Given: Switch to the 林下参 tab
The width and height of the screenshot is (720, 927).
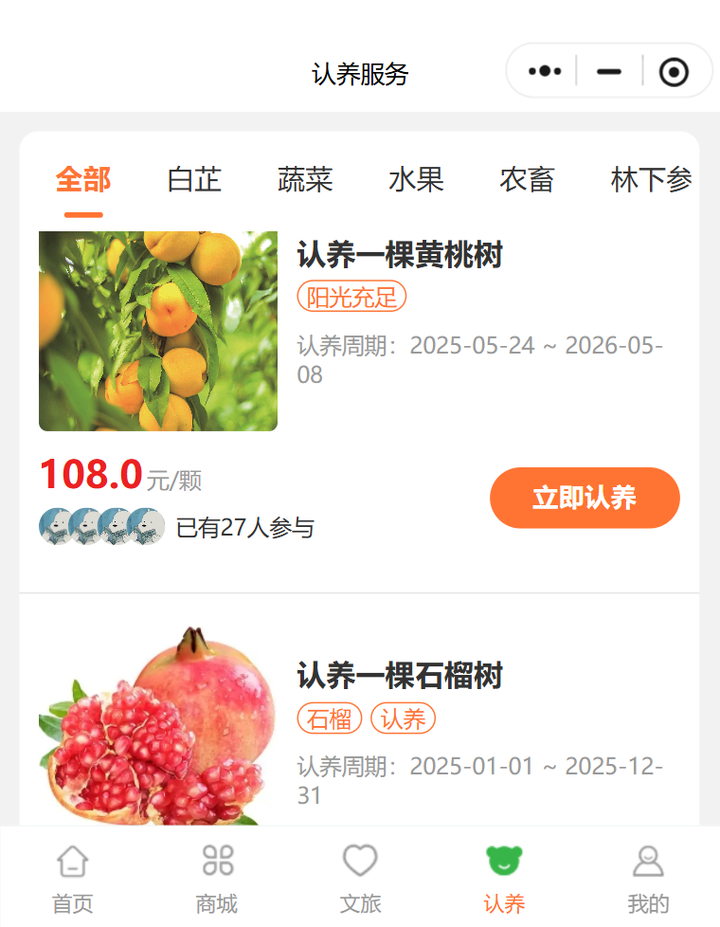Looking at the screenshot, I should pyautogui.click(x=651, y=180).
